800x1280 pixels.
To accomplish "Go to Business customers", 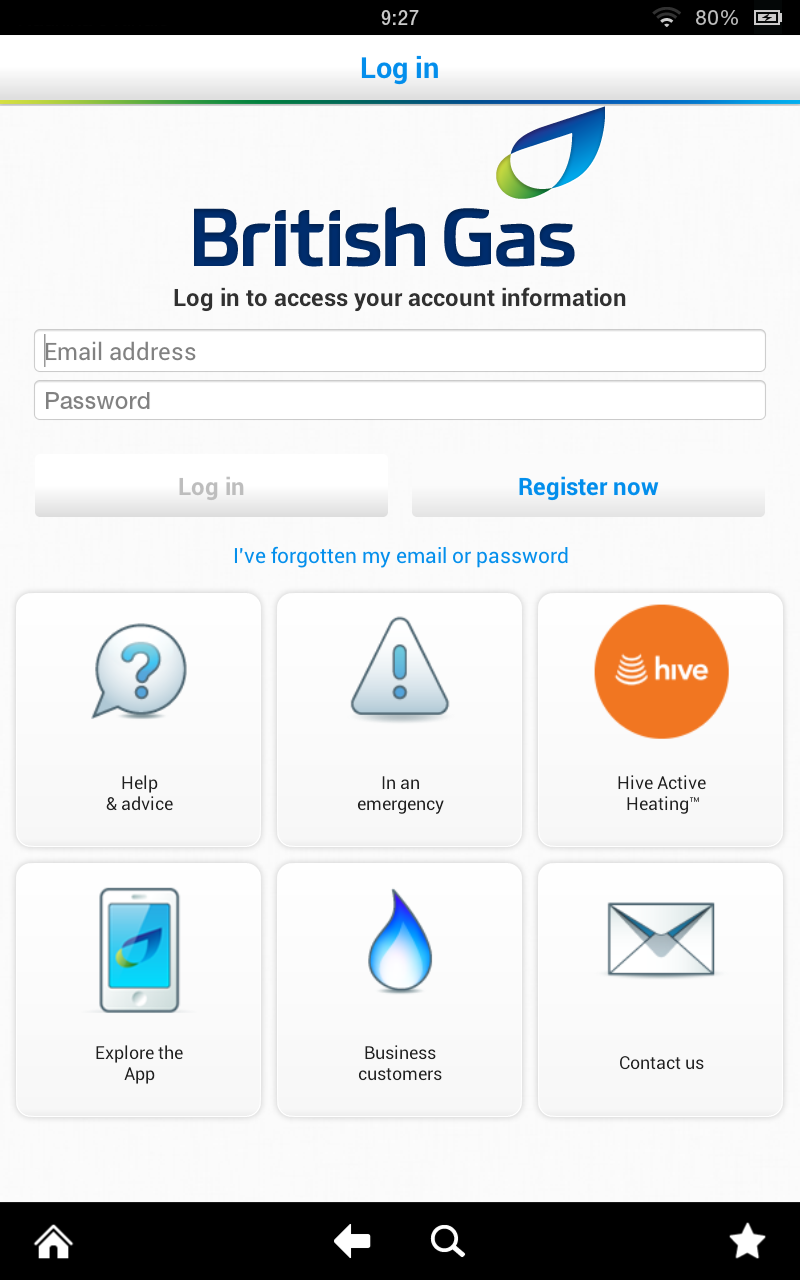I will click(400, 990).
